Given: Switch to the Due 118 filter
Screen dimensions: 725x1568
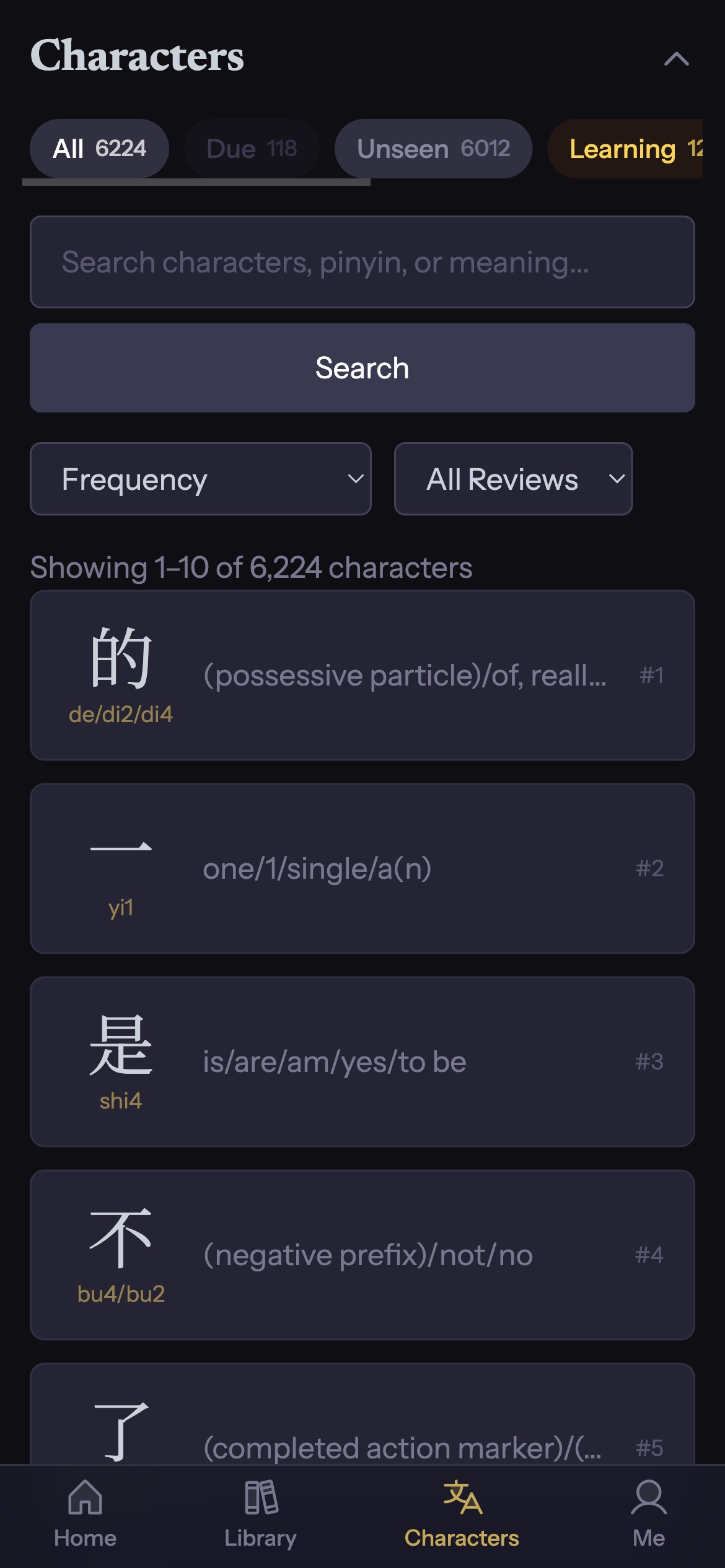Looking at the screenshot, I should [251, 148].
